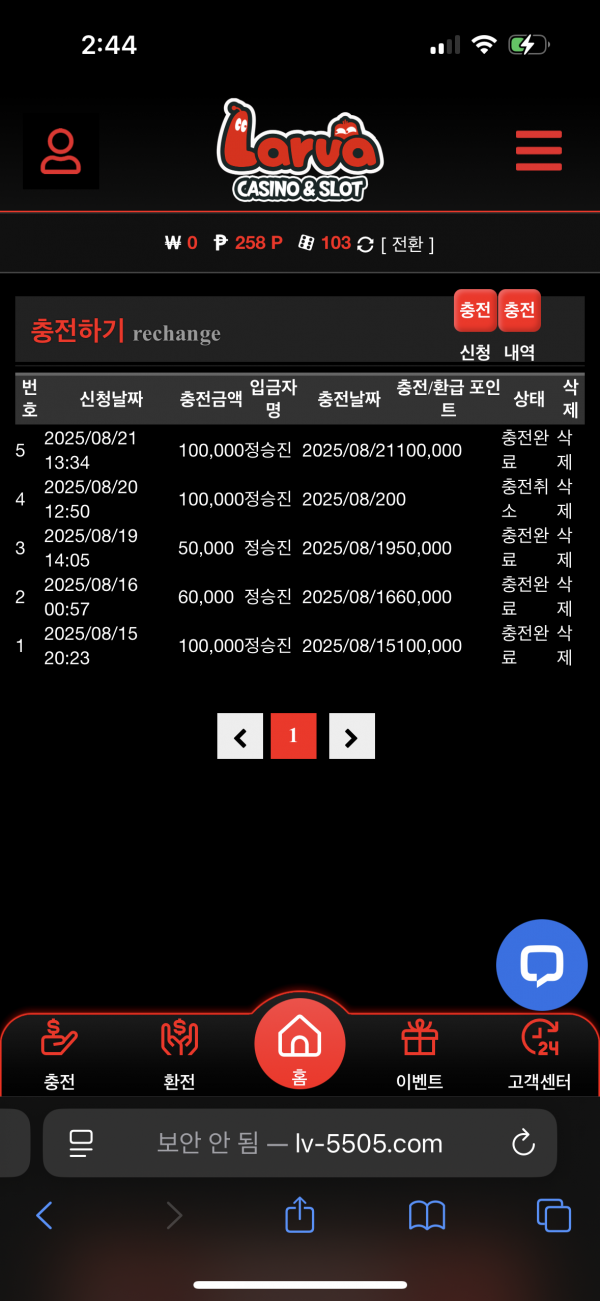Image resolution: width=600 pixels, height=1301 pixels.
Task: Delete recharge record number 4
Action: [x=564, y=499]
